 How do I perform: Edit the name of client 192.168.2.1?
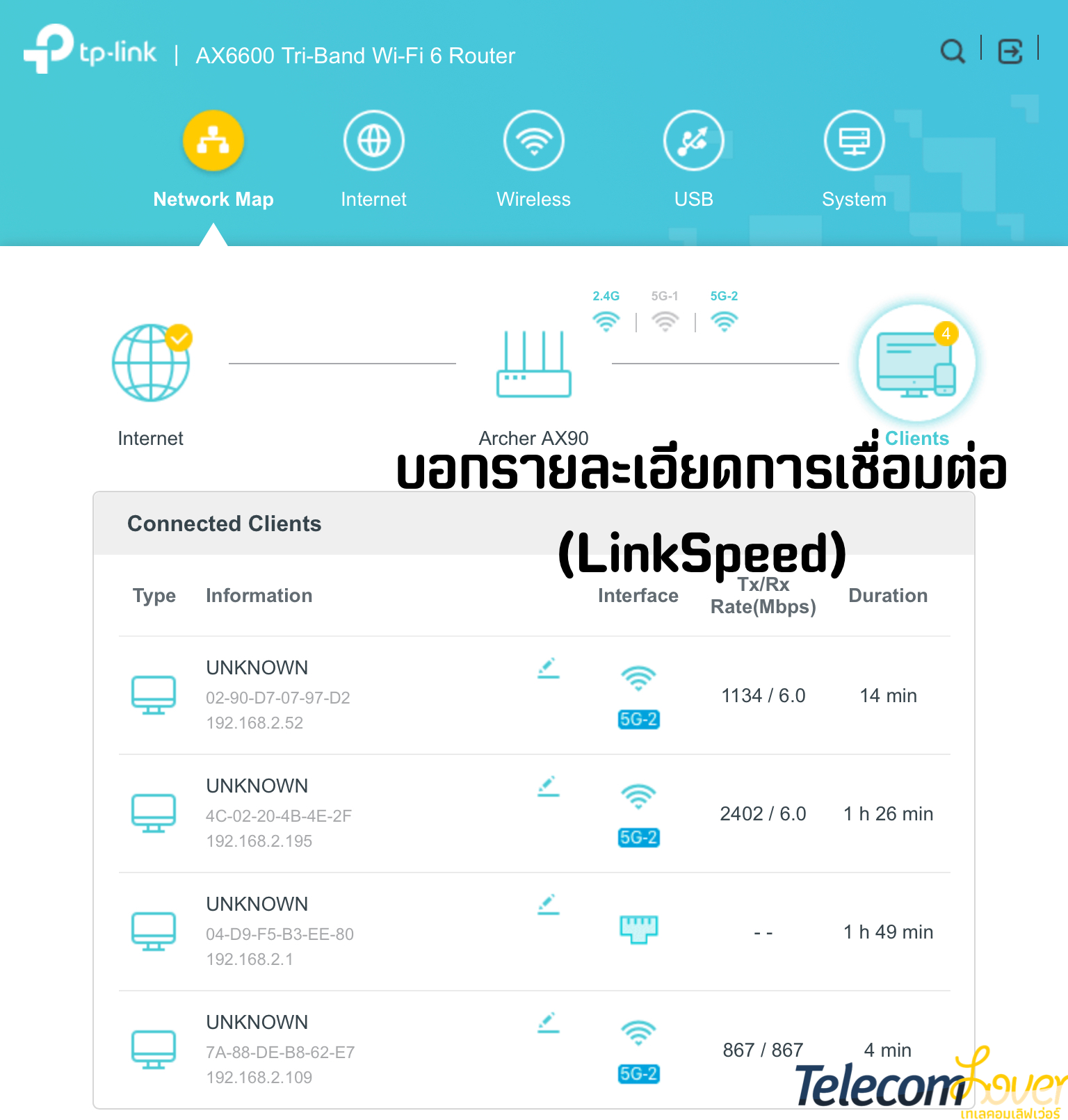coord(549,904)
